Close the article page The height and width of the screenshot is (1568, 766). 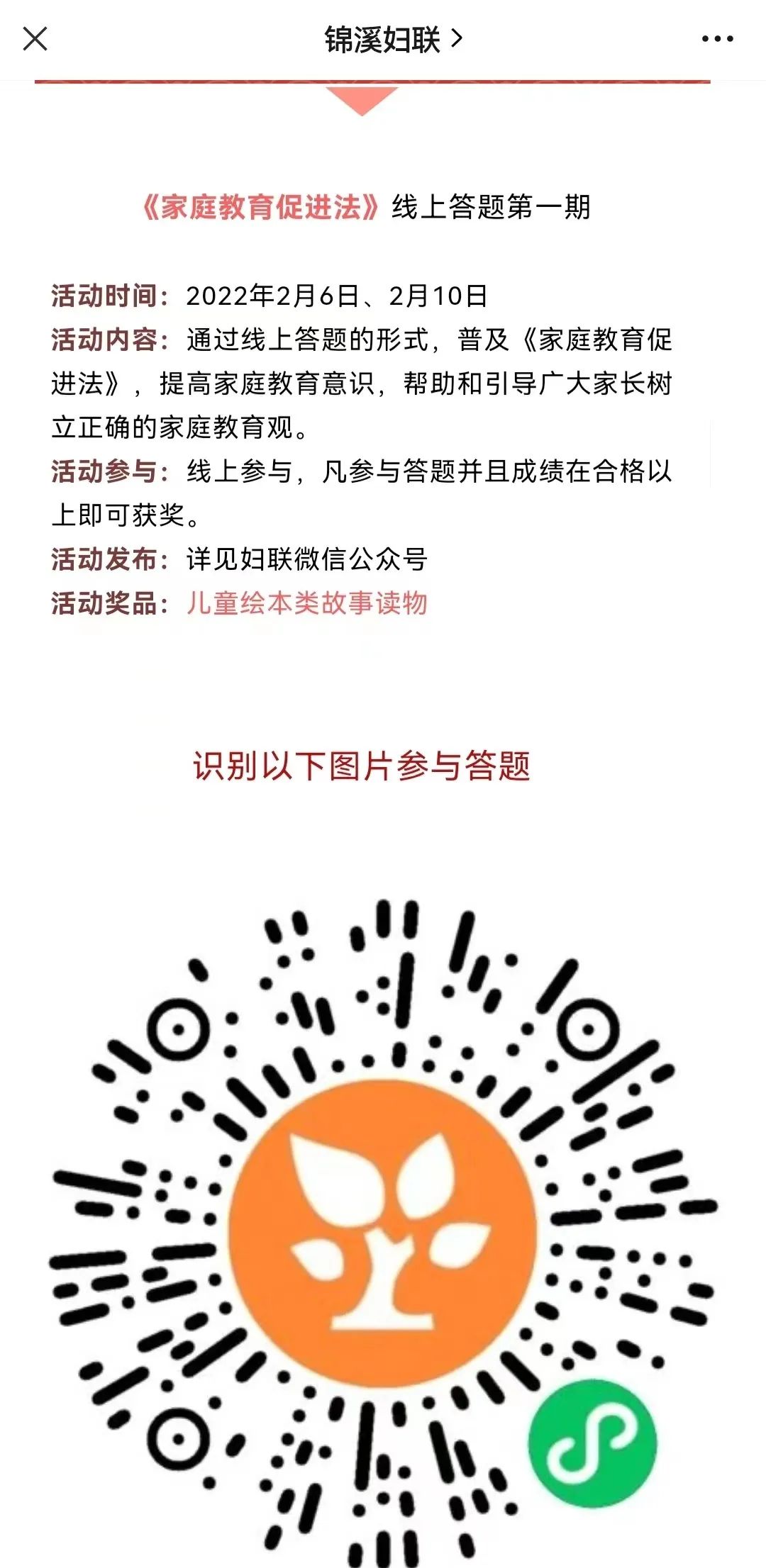click(35, 39)
